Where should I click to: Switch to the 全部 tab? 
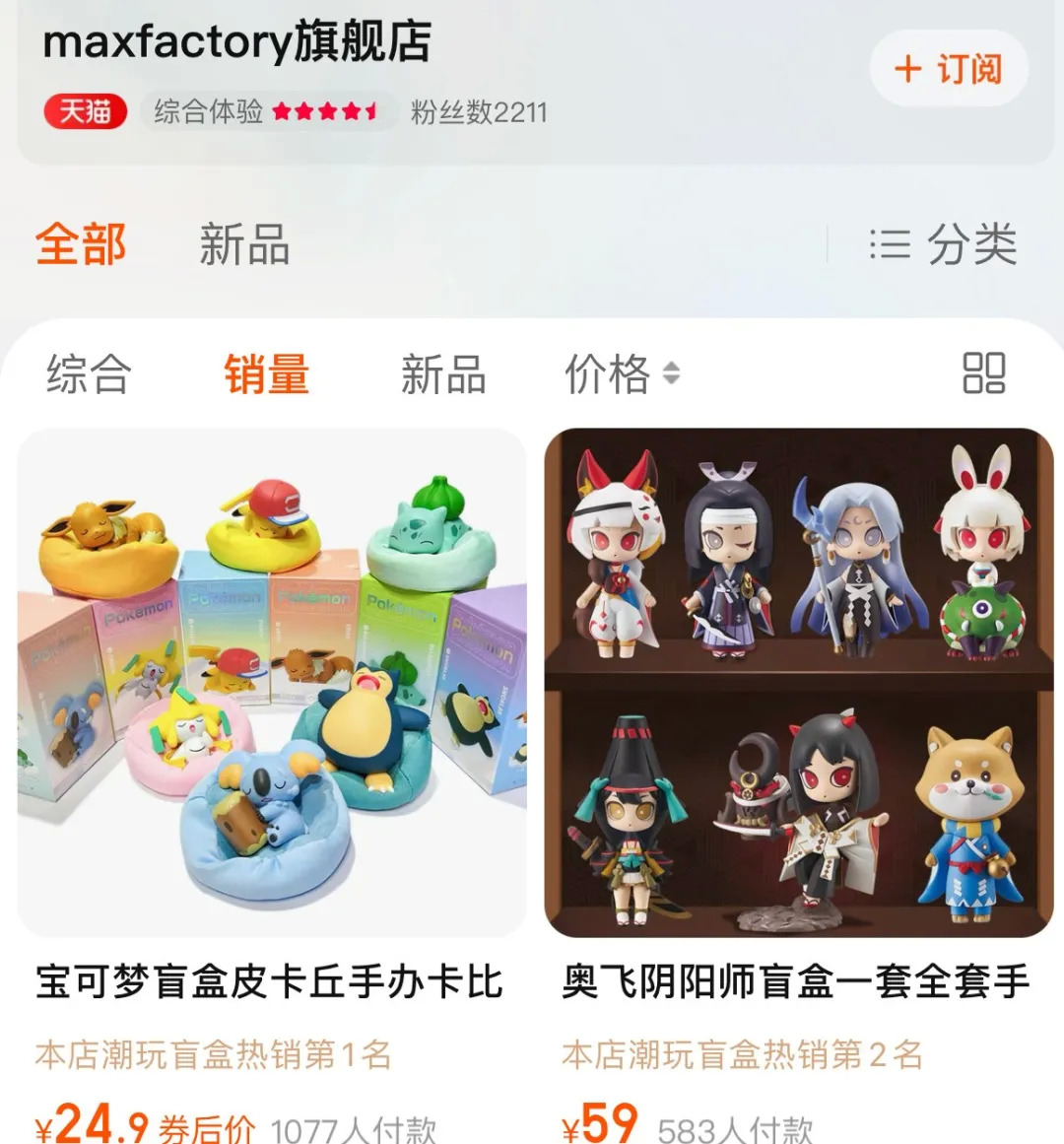(x=81, y=243)
